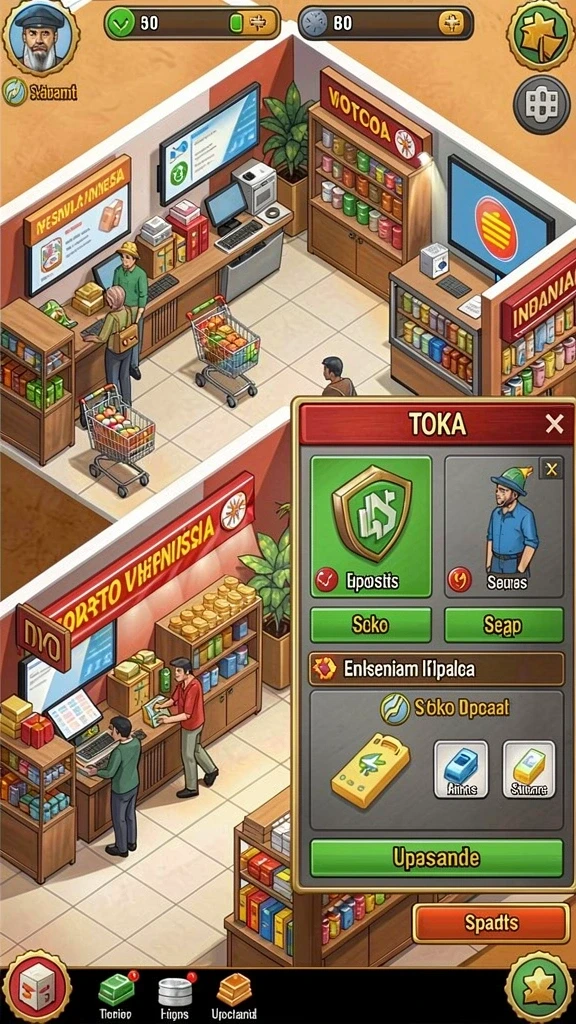This screenshot has height=1024, width=576.
Task: Close the TOKA panel
Action: click(x=554, y=424)
